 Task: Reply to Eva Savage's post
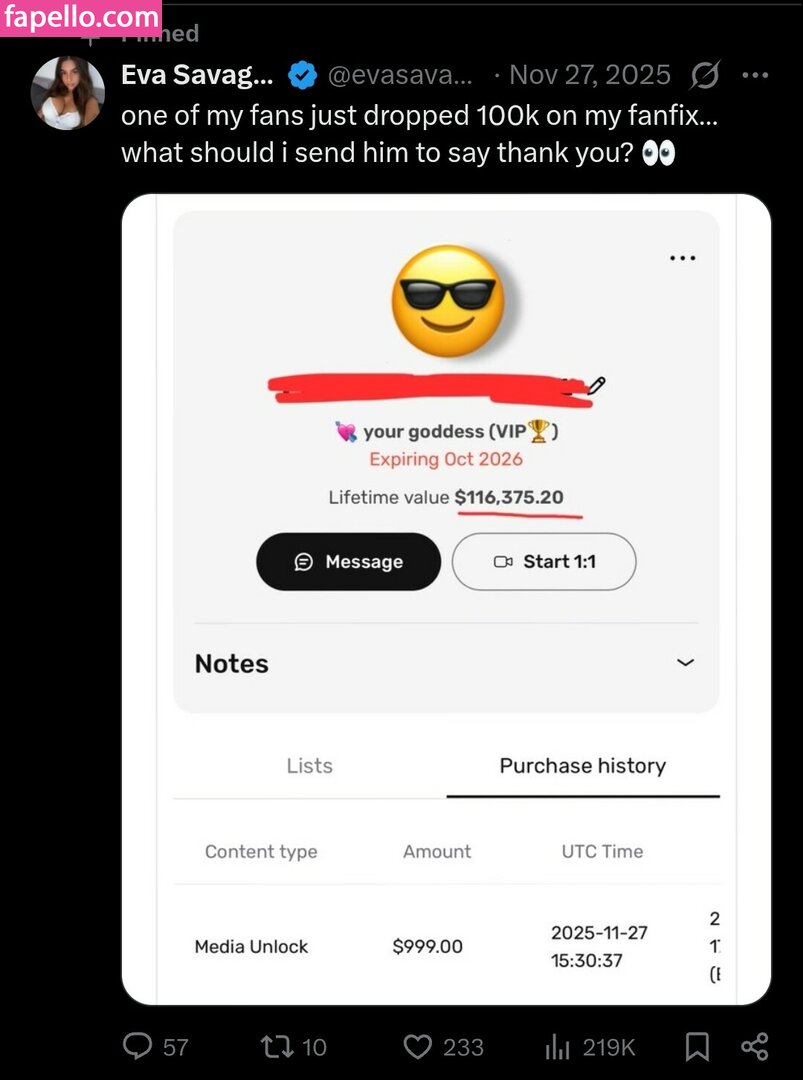pyautogui.click(x=137, y=1047)
